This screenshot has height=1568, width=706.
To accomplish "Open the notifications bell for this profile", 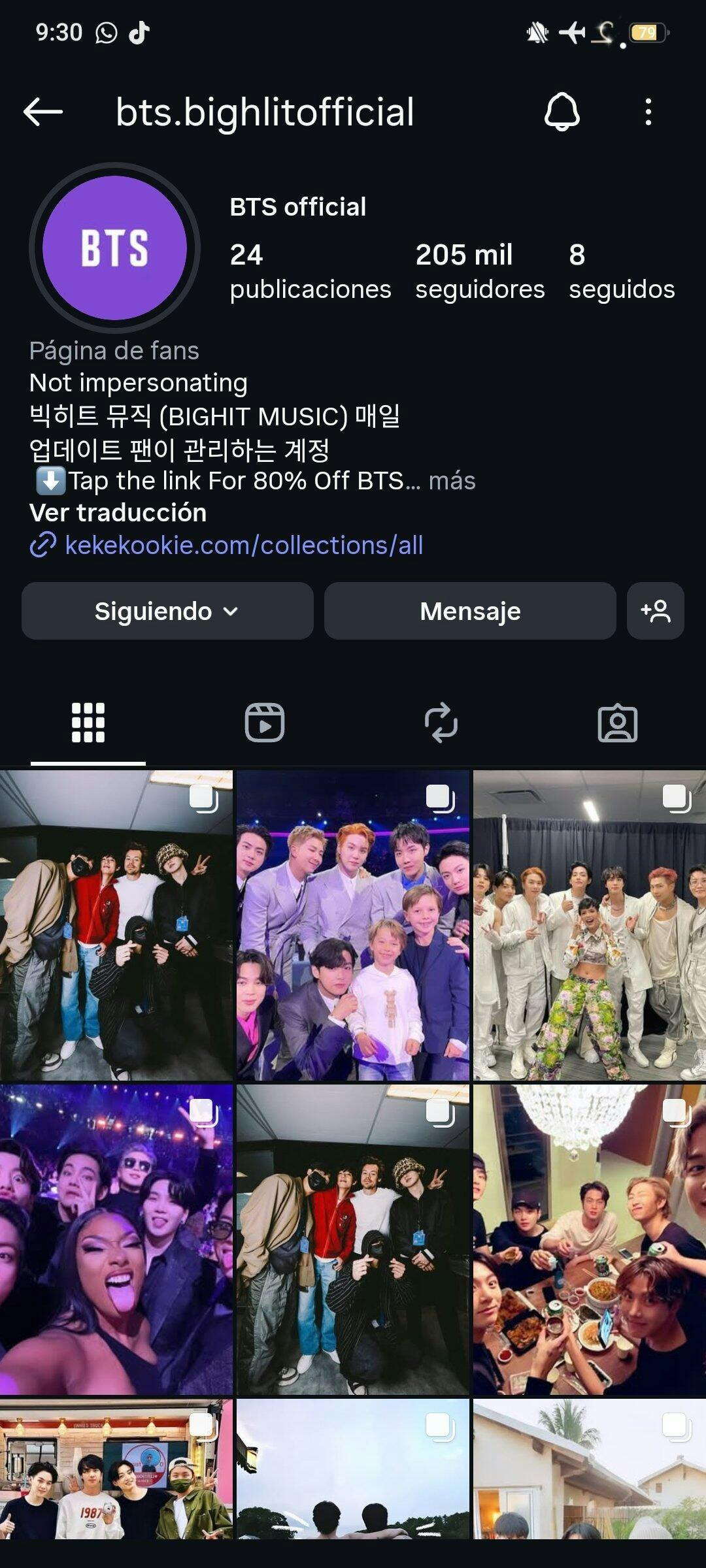I will pos(562,112).
